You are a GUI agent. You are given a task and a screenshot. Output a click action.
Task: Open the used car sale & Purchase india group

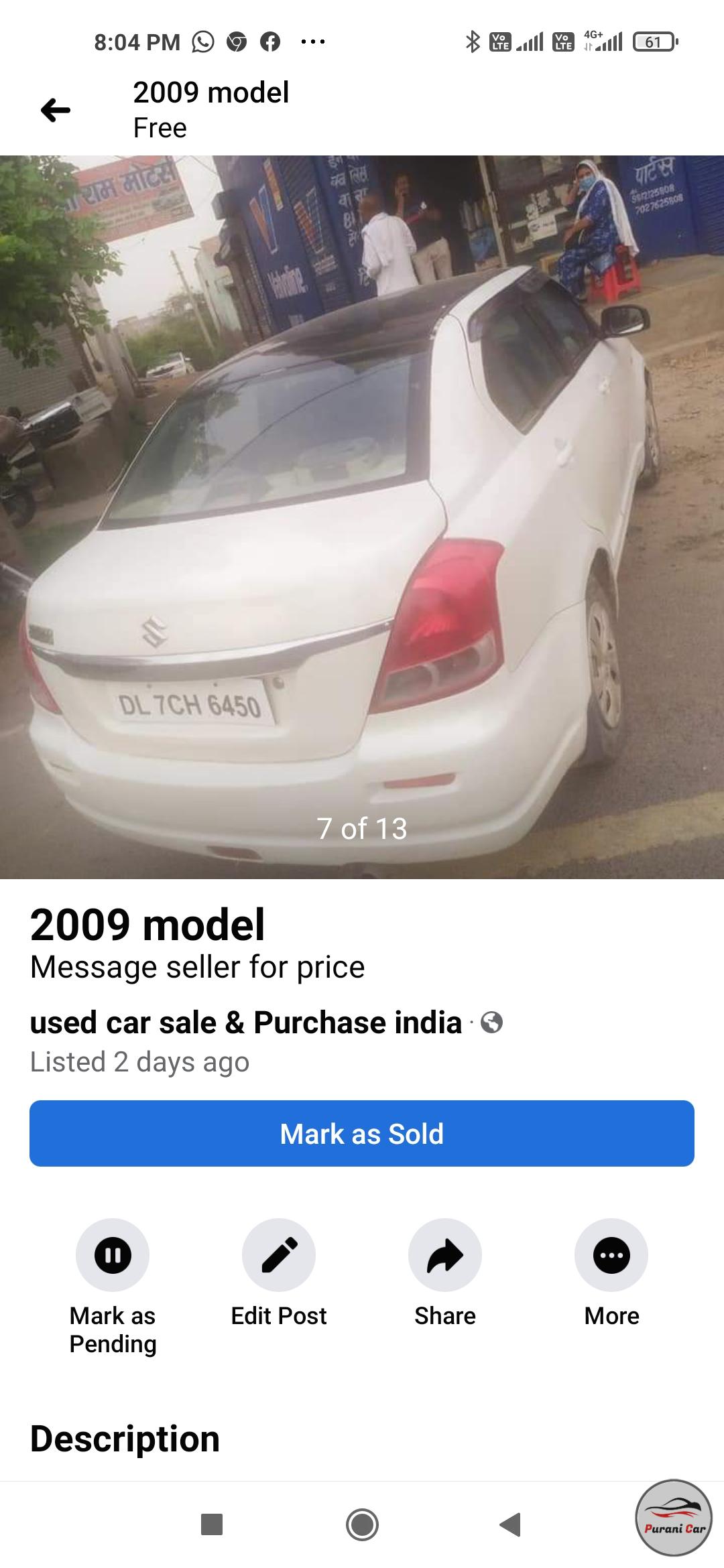(x=246, y=1023)
